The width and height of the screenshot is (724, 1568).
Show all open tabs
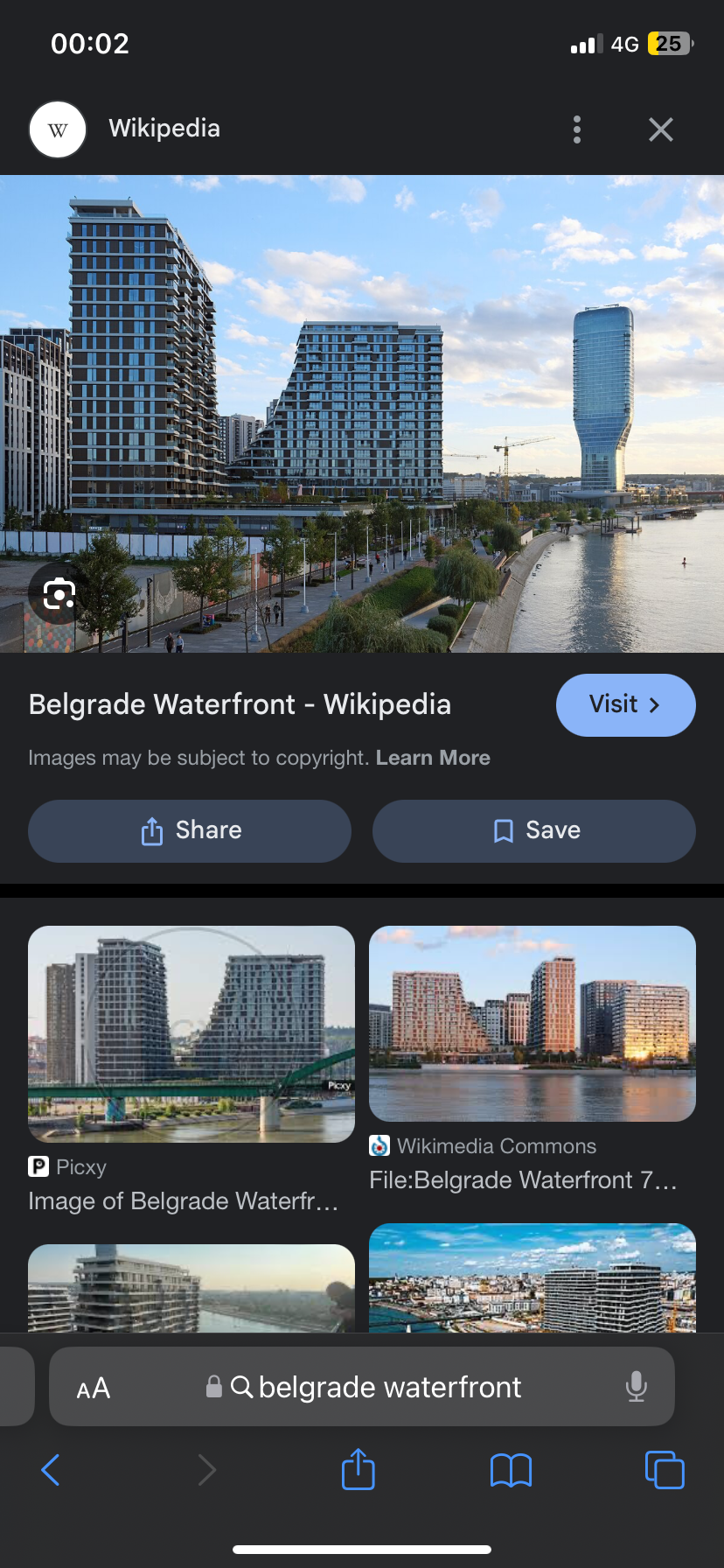[665, 1470]
